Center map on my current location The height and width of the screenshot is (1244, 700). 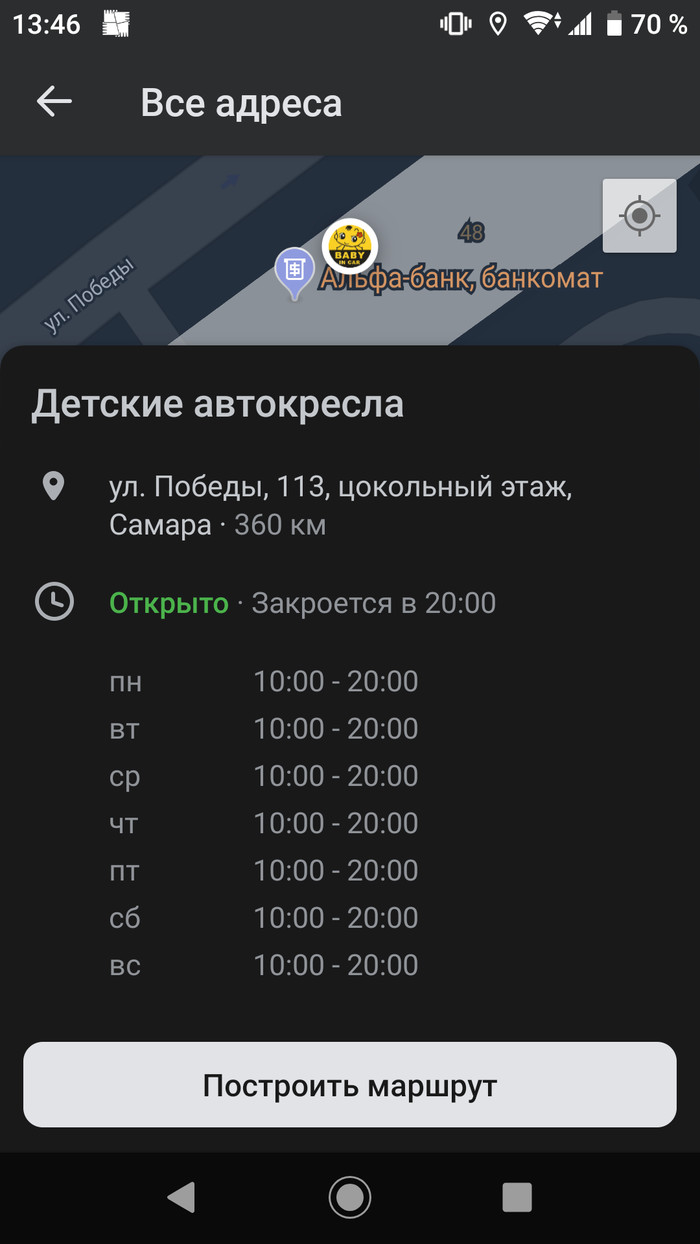click(x=639, y=216)
